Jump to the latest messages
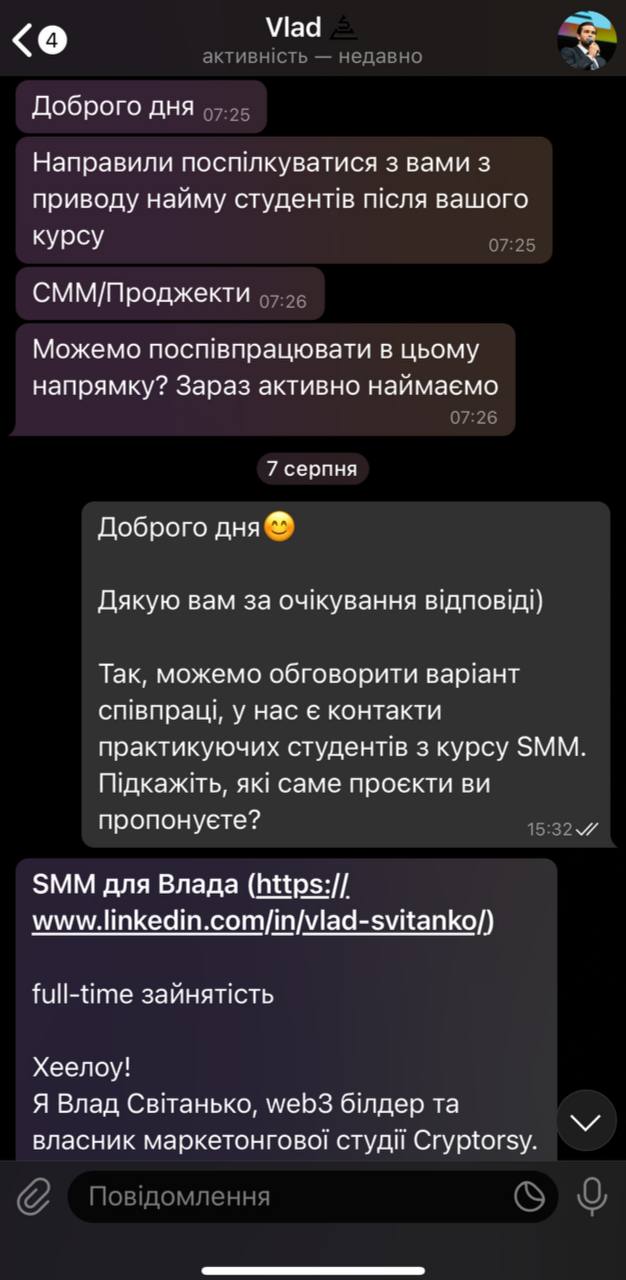 586,1120
